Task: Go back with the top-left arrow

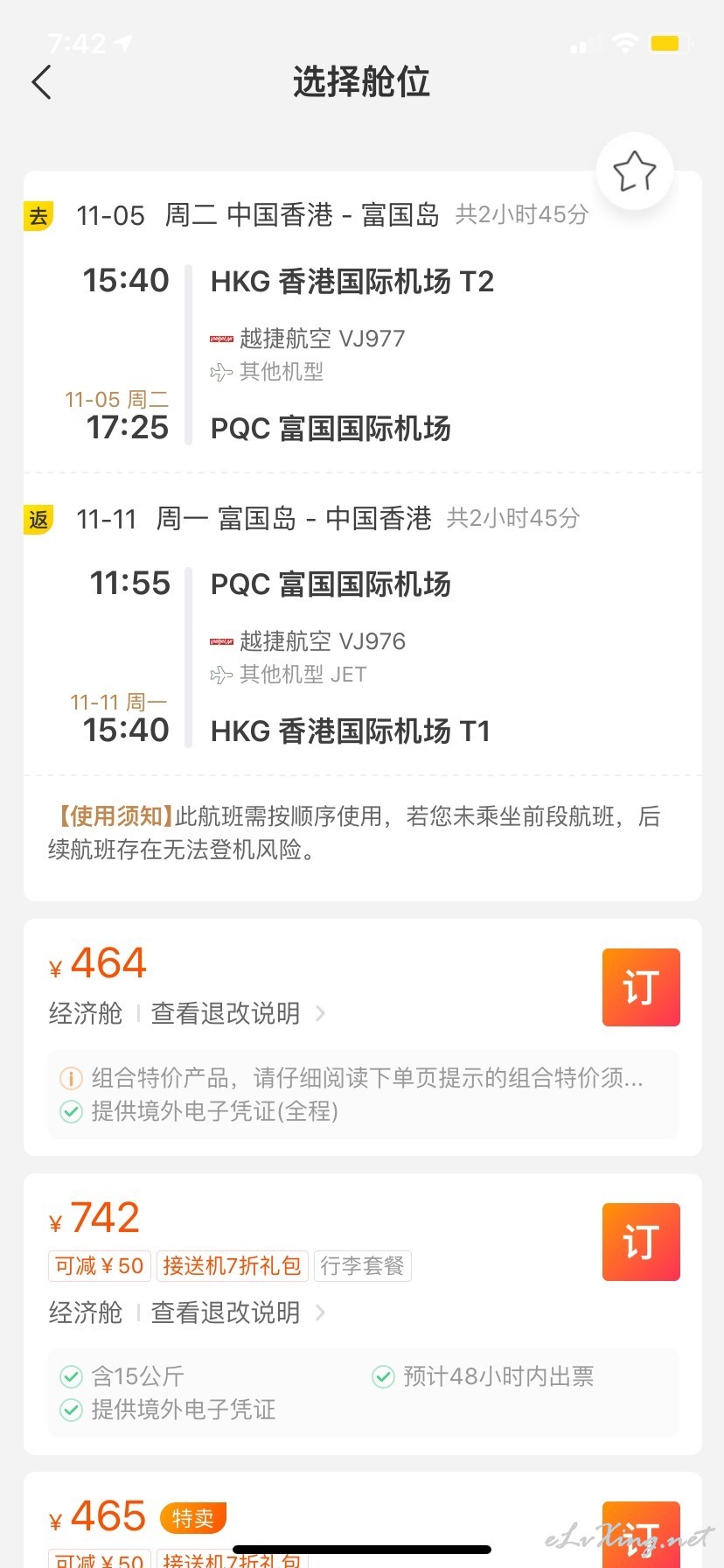Action: (x=41, y=82)
